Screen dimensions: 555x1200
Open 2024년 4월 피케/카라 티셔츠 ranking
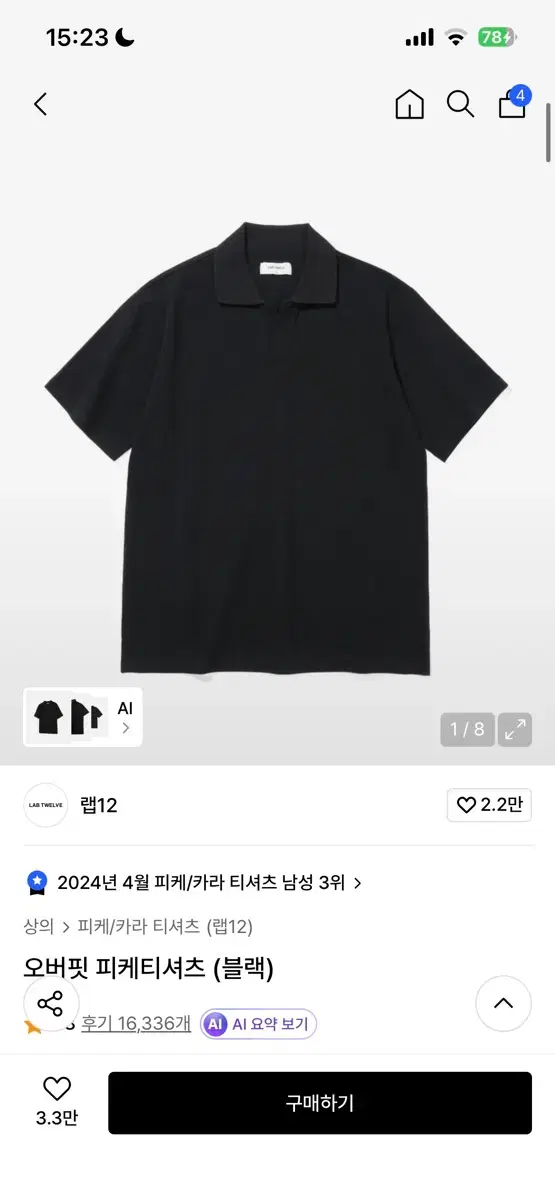click(194, 882)
